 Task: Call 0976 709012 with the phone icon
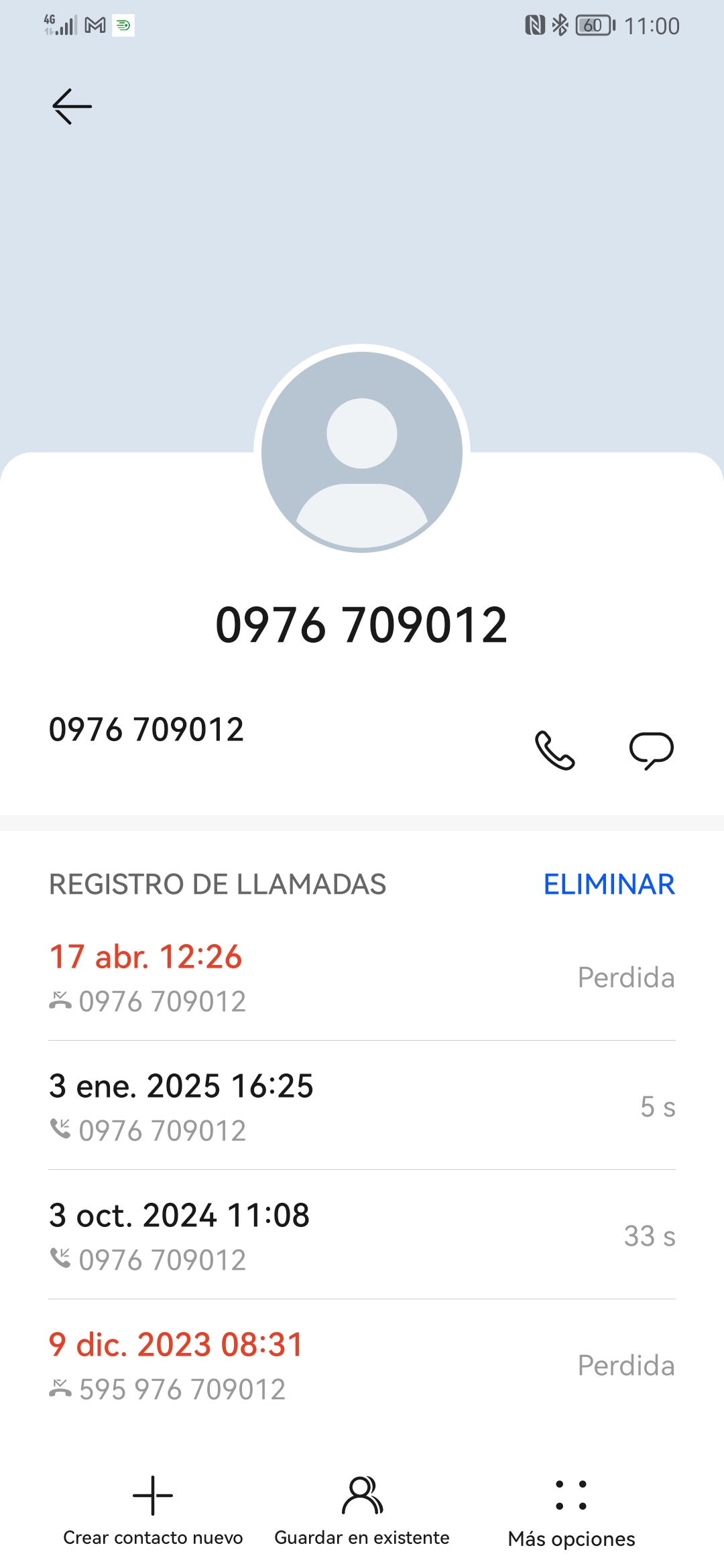tap(554, 750)
